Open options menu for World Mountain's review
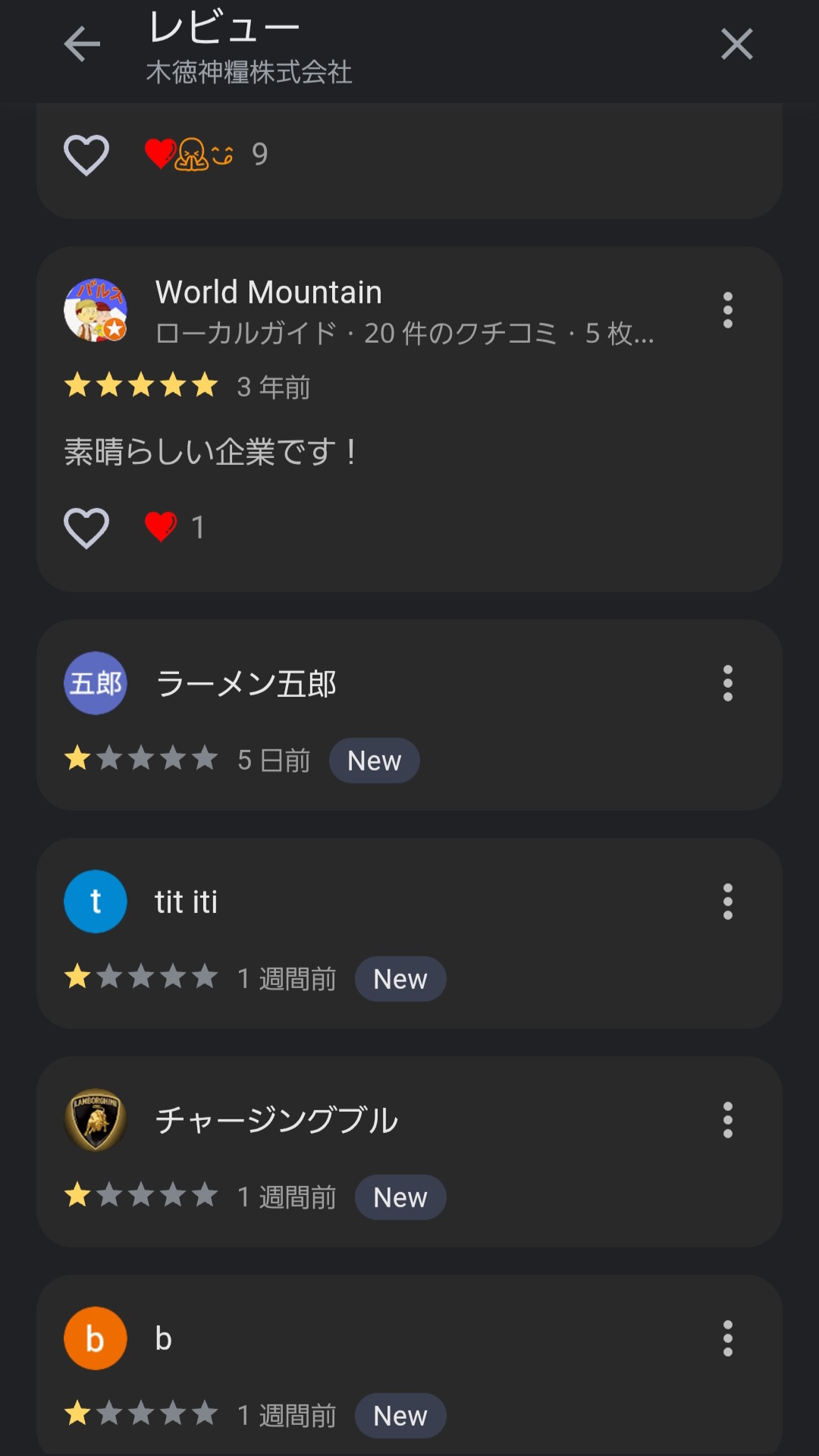Viewport: 819px width, 1456px height. (x=727, y=310)
